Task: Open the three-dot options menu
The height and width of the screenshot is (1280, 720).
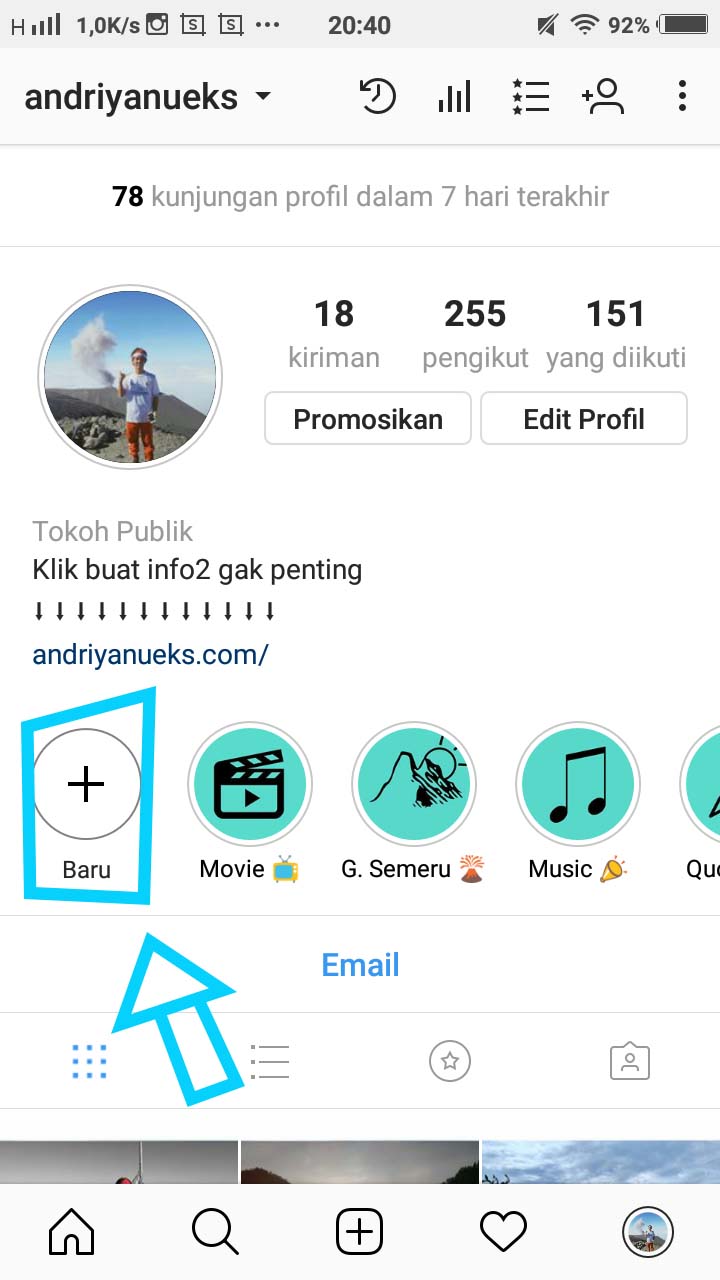Action: point(682,96)
